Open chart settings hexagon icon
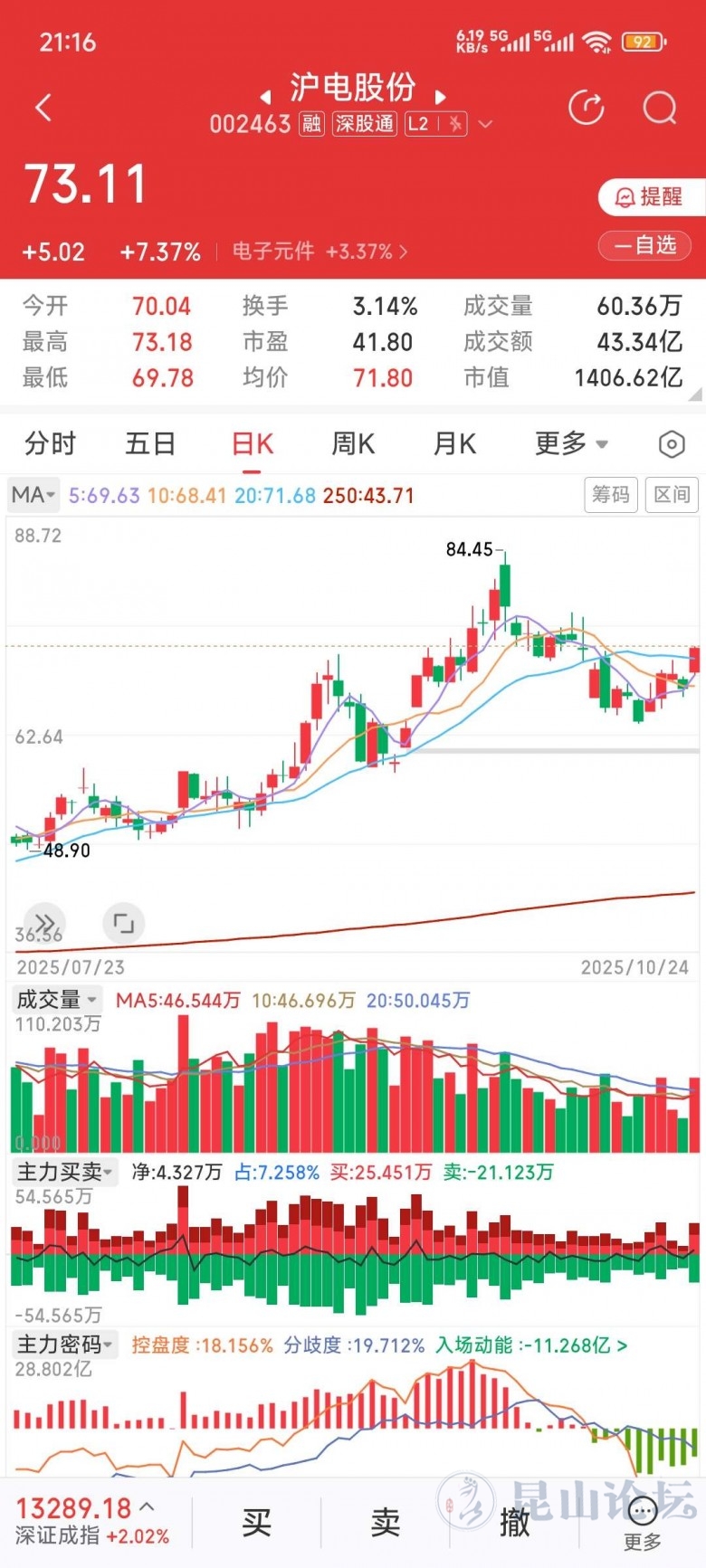 [x=671, y=444]
